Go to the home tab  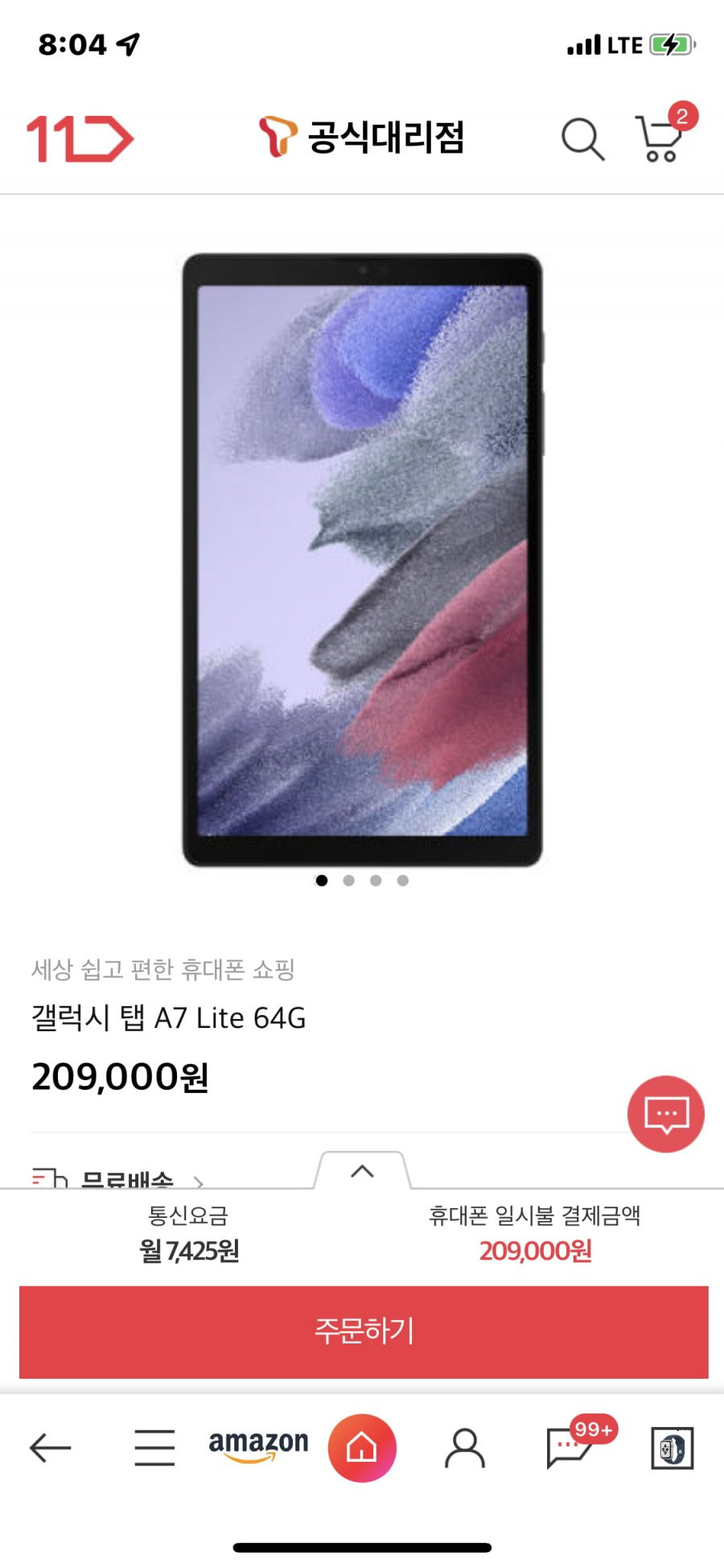click(362, 1448)
